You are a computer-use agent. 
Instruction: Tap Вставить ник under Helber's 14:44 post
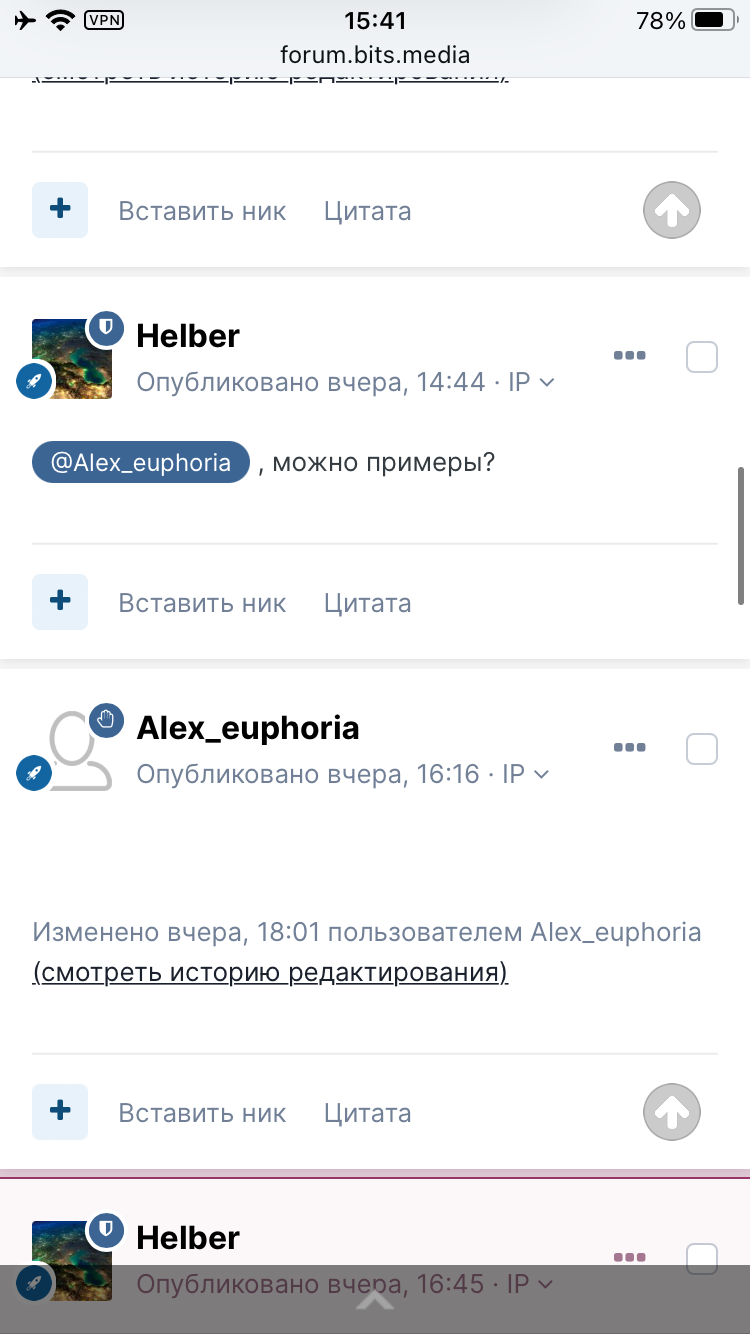[x=202, y=603]
